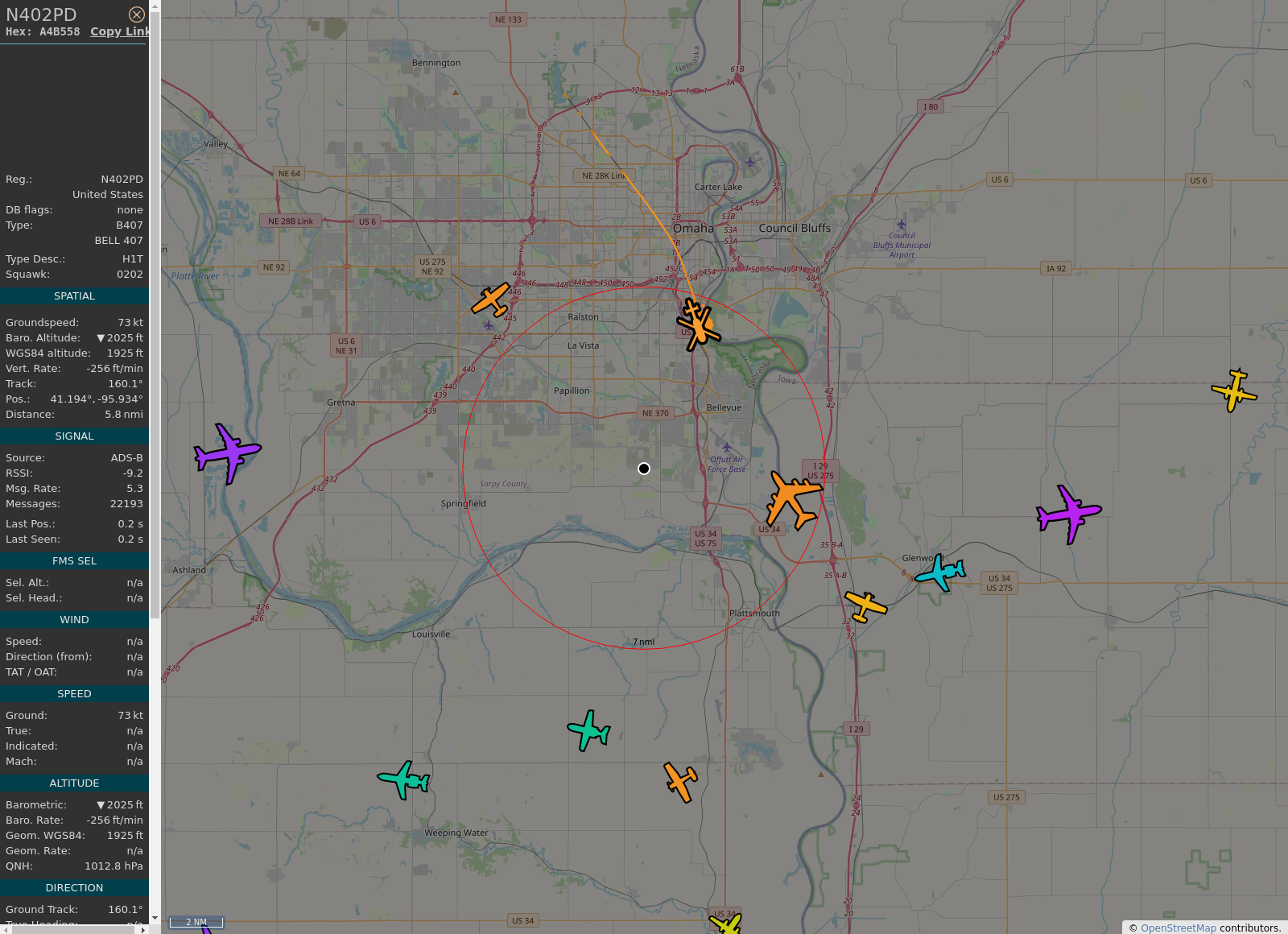
Task: Open OpenStreetMap attribution link
Action: point(1178,928)
